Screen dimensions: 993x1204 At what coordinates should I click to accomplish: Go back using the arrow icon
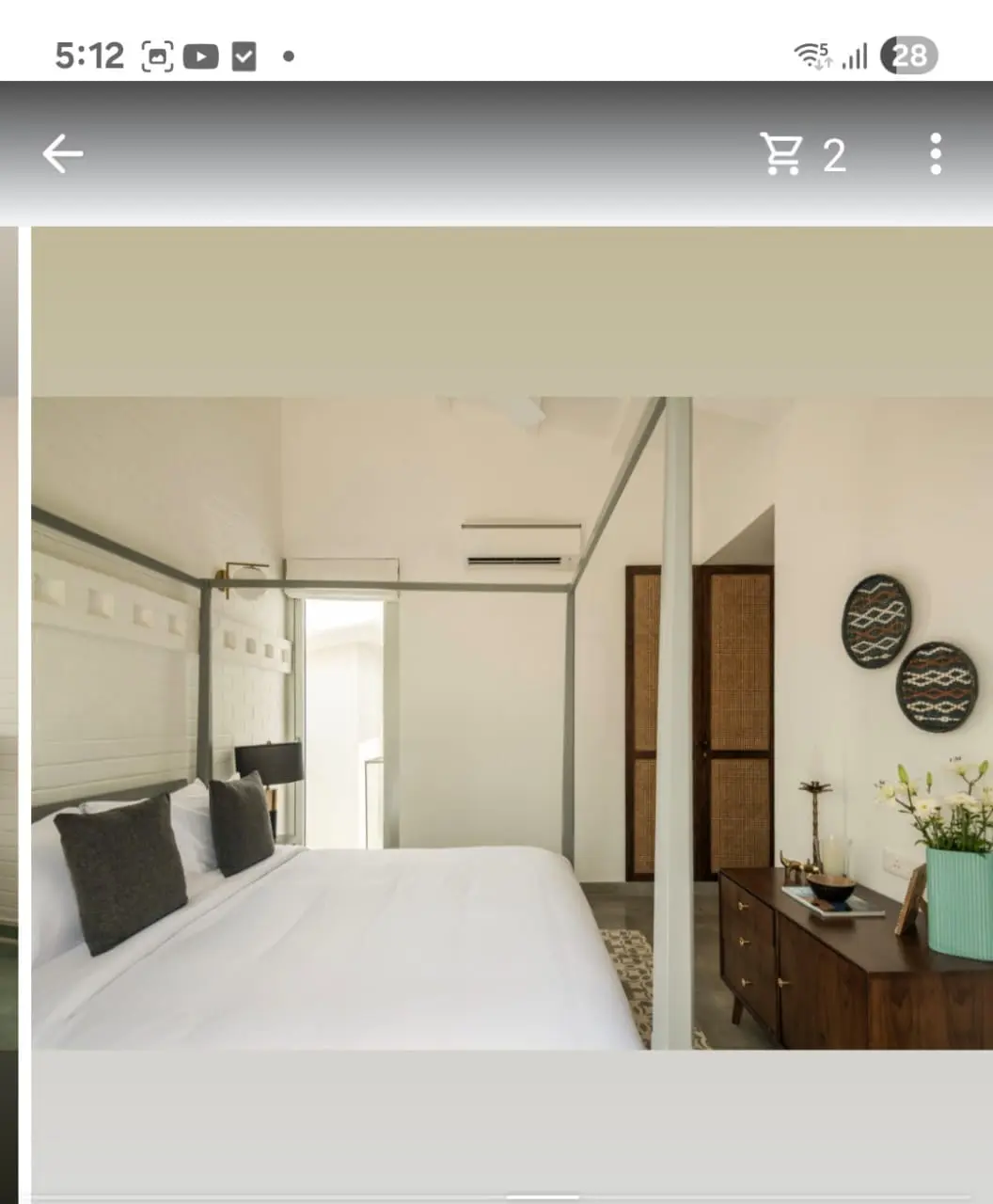coord(63,153)
